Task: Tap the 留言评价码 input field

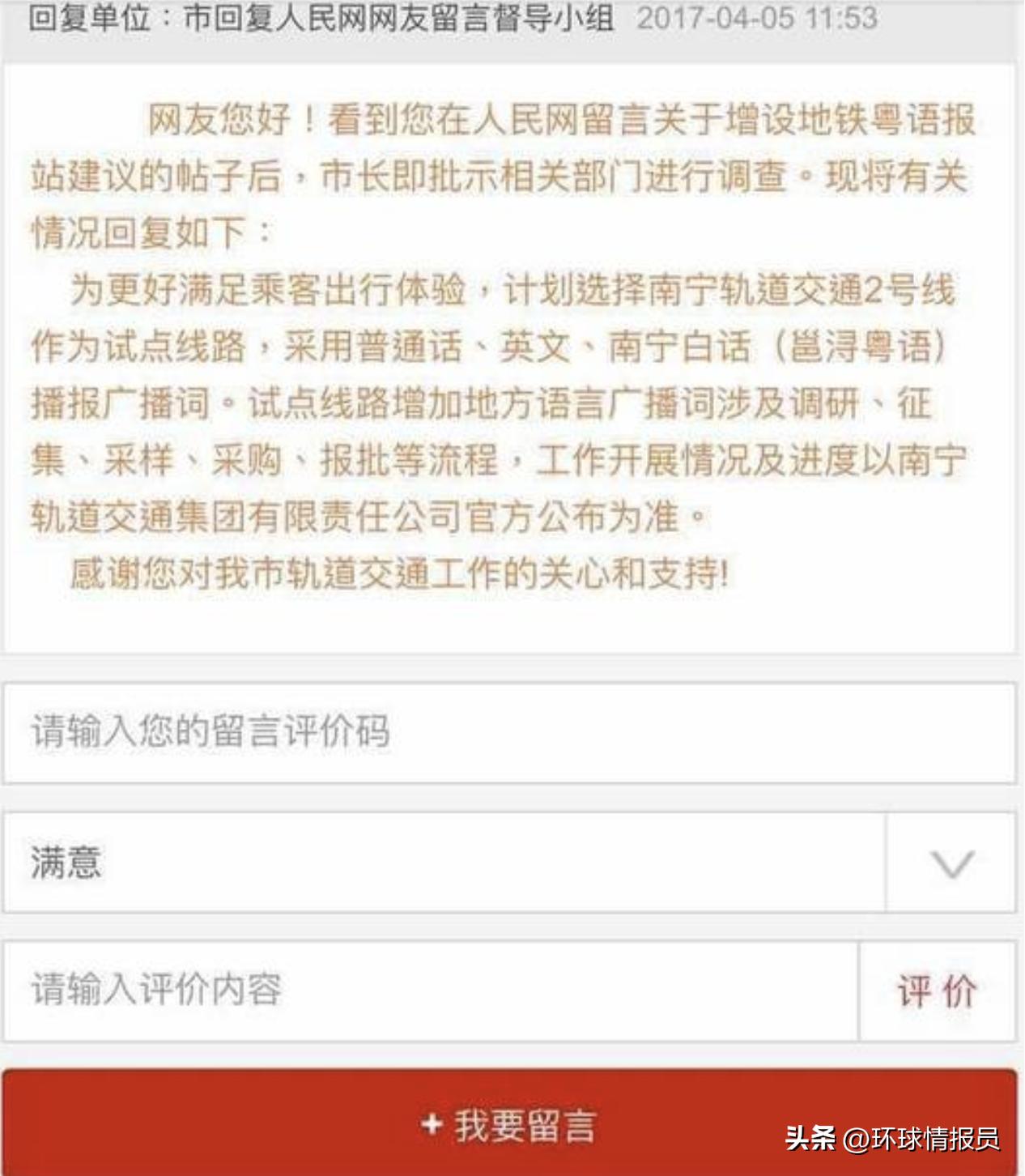Action: (508, 732)
